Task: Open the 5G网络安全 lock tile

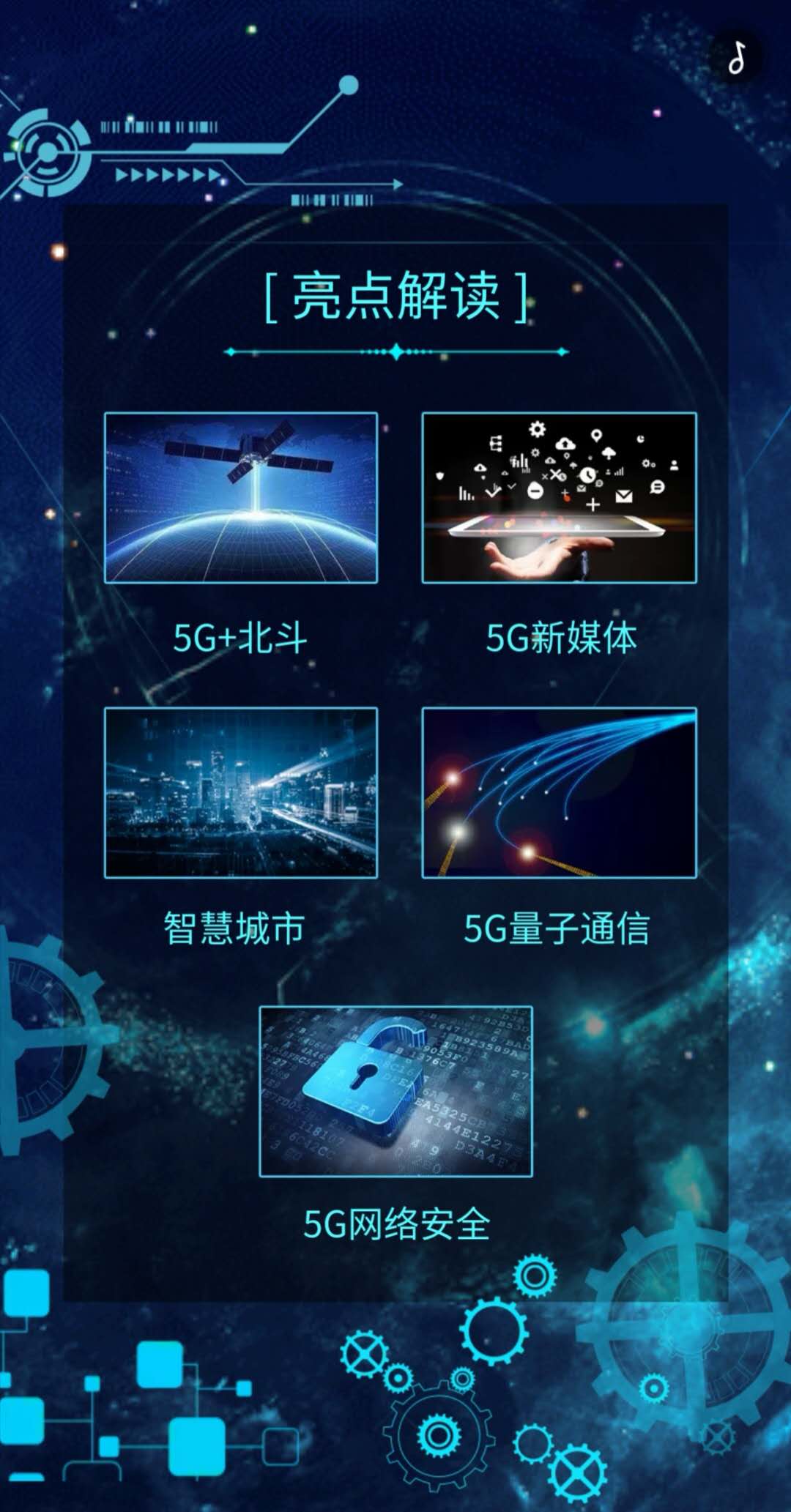Action: [x=396, y=1091]
